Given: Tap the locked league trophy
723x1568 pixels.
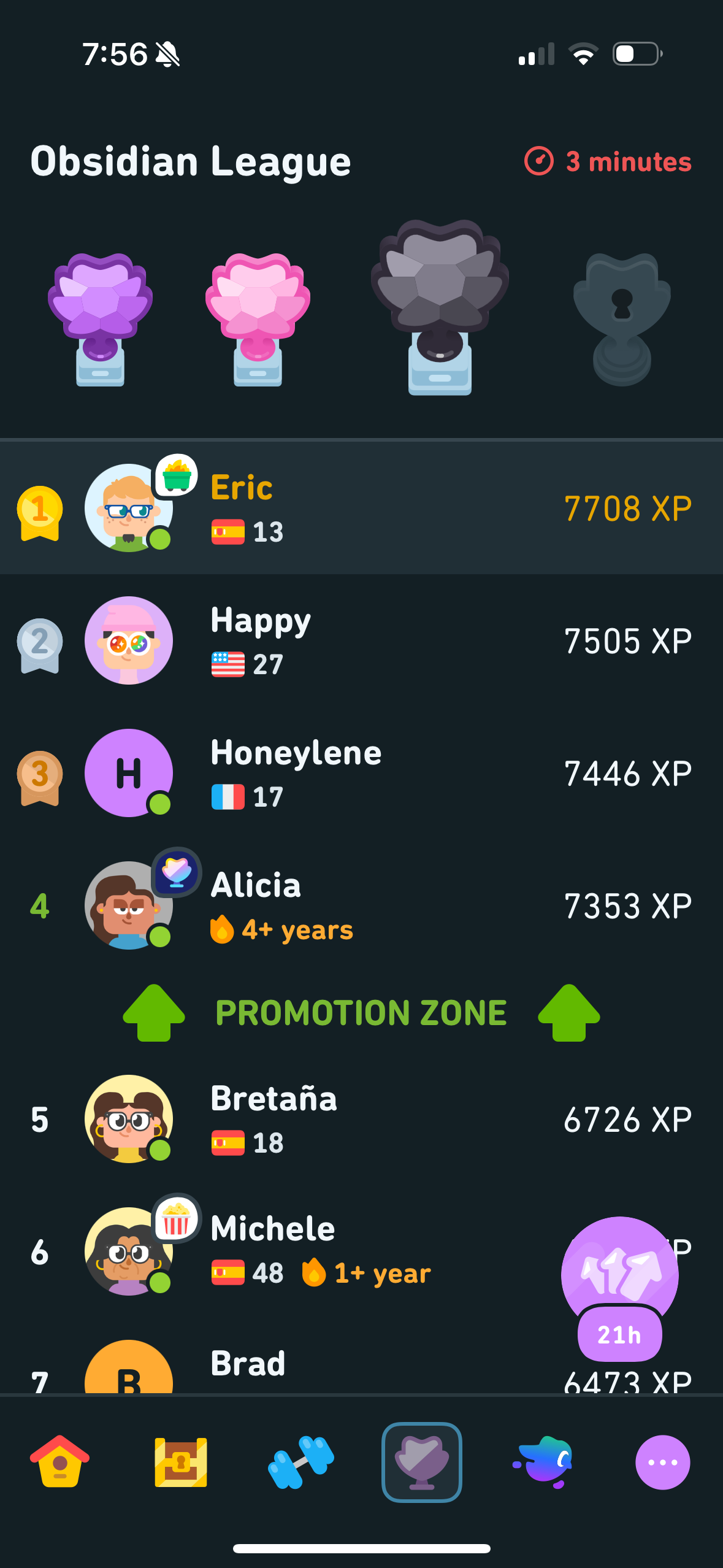Looking at the screenshot, I should [622, 319].
